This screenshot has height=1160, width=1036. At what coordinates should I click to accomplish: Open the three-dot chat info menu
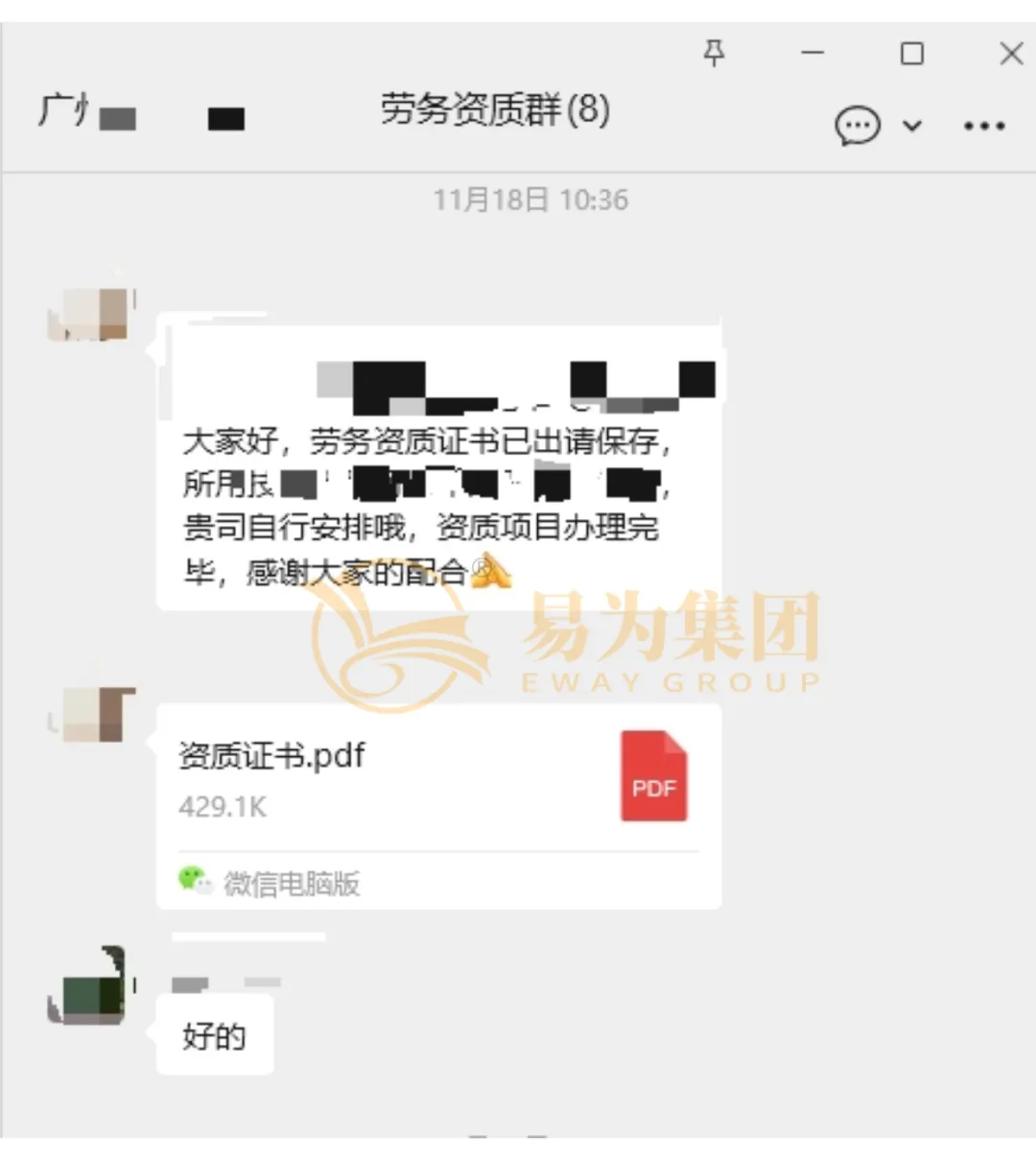tap(984, 126)
